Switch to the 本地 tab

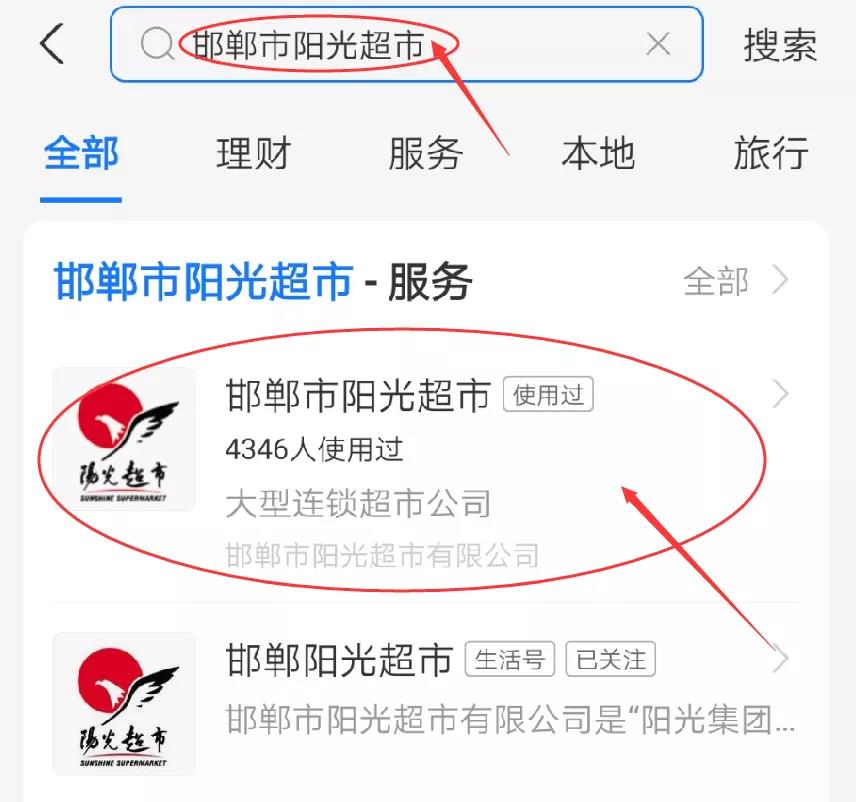(598, 154)
